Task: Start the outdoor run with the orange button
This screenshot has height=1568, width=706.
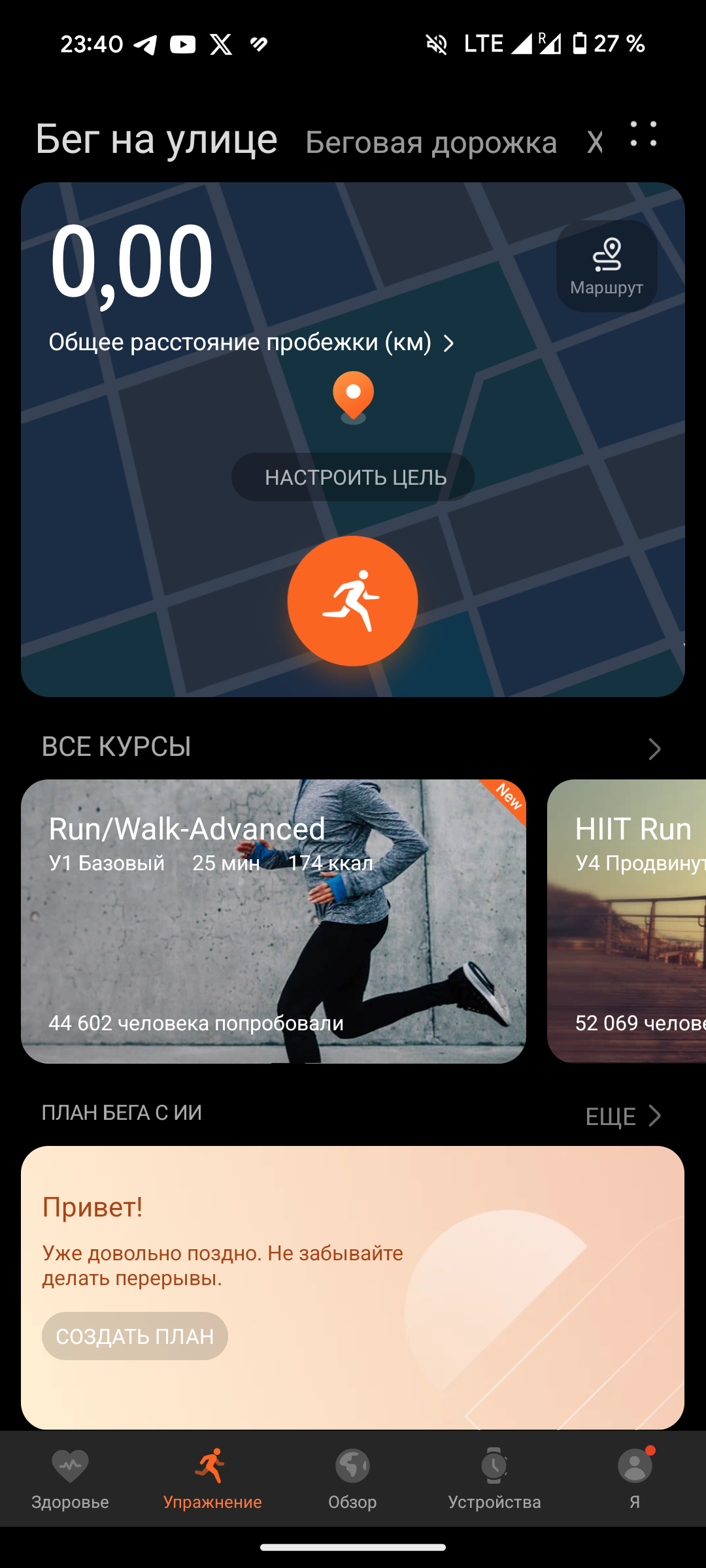Action: point(353,601)
